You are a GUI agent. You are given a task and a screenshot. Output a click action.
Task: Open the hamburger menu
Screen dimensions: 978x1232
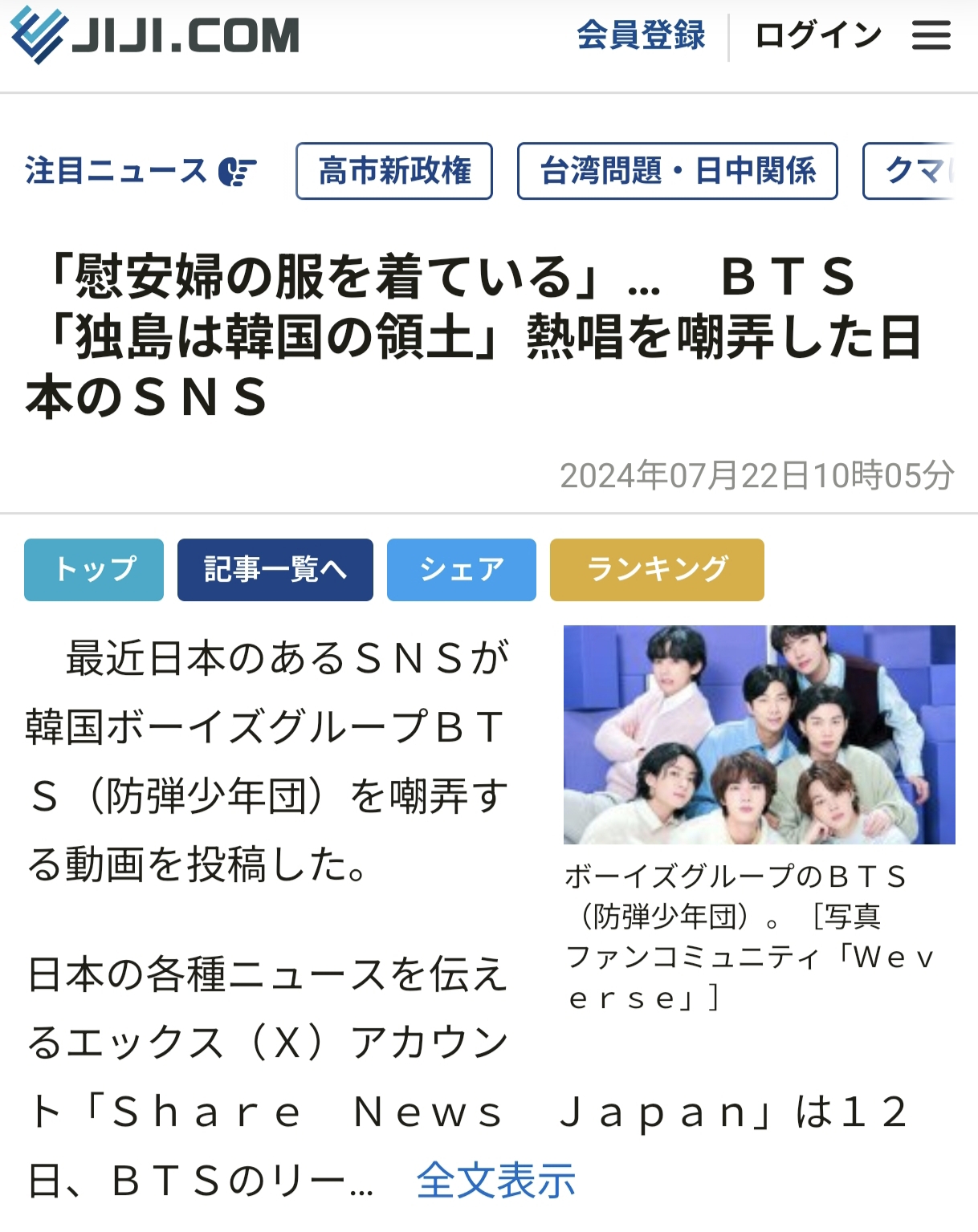tap(931, 35)
